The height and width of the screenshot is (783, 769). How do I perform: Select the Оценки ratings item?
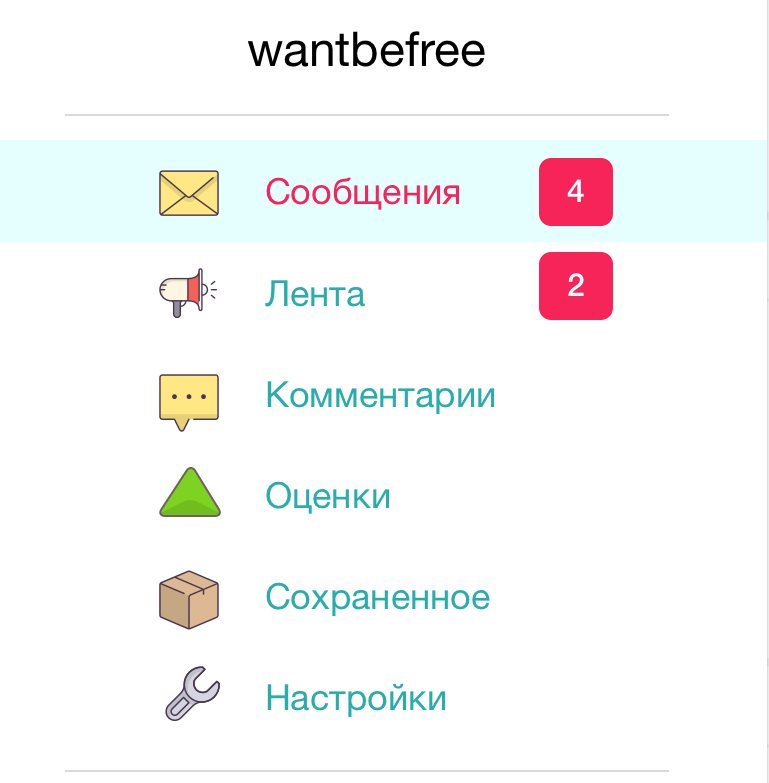pos(328,496)
